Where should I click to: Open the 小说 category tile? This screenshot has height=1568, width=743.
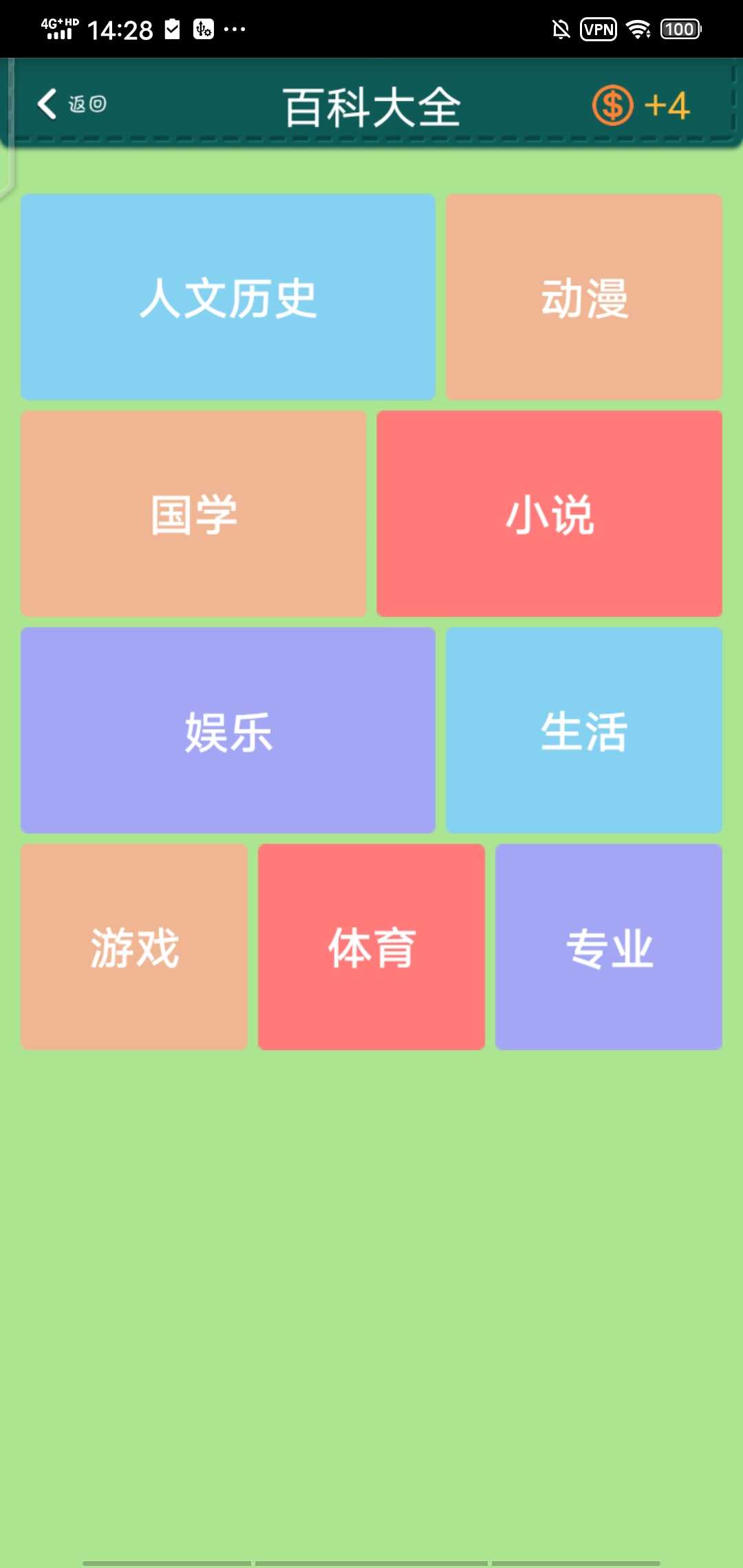(x=550, y=514)
